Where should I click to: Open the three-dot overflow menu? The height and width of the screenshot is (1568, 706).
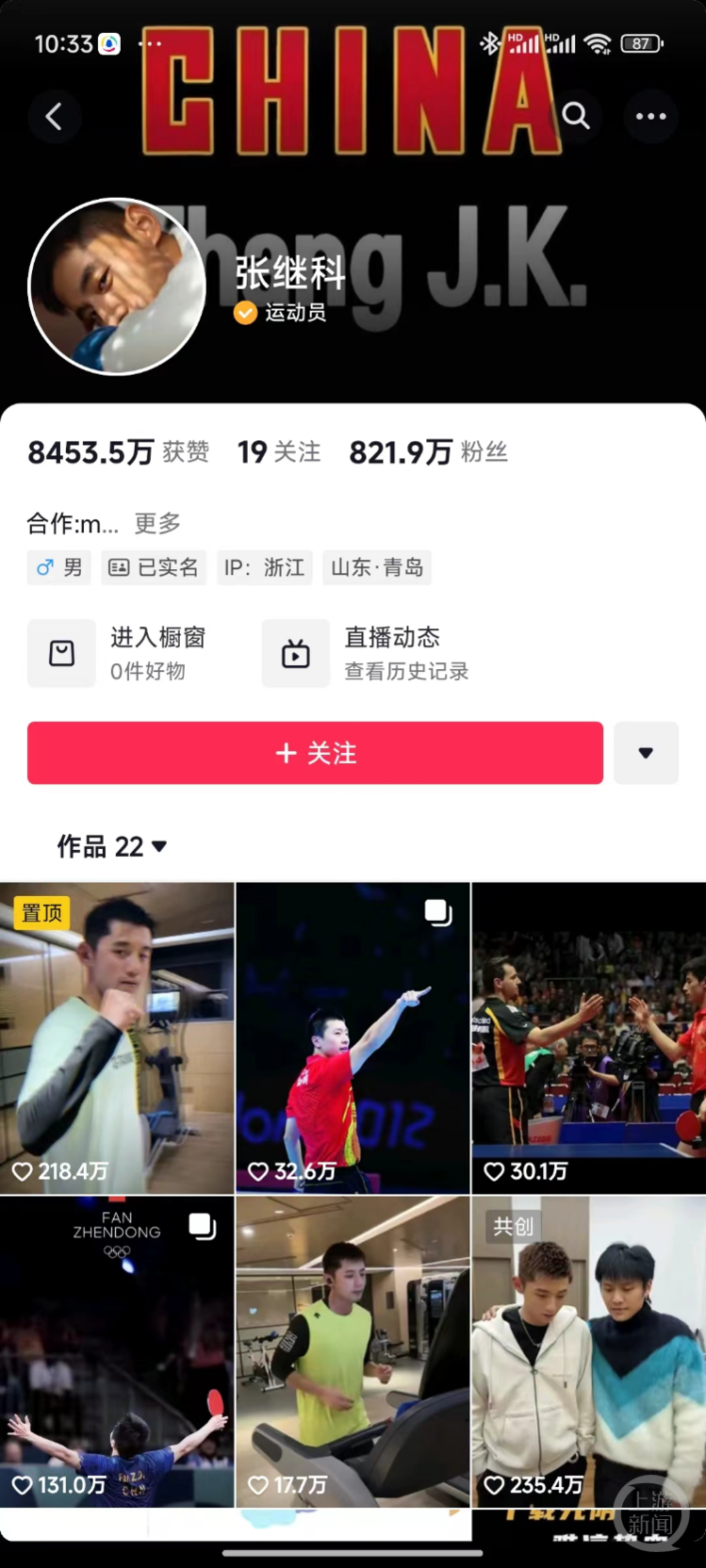click(650, 117)
